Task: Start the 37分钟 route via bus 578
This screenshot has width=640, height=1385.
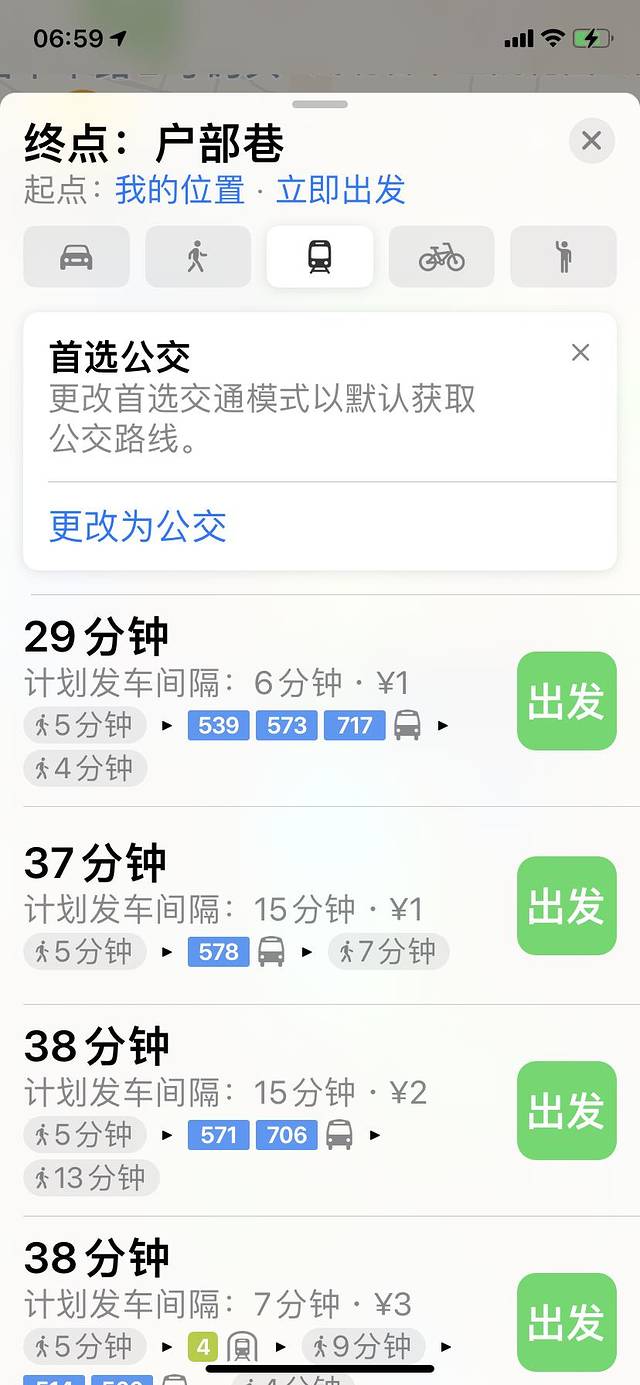Action: (x=566, y=906)
